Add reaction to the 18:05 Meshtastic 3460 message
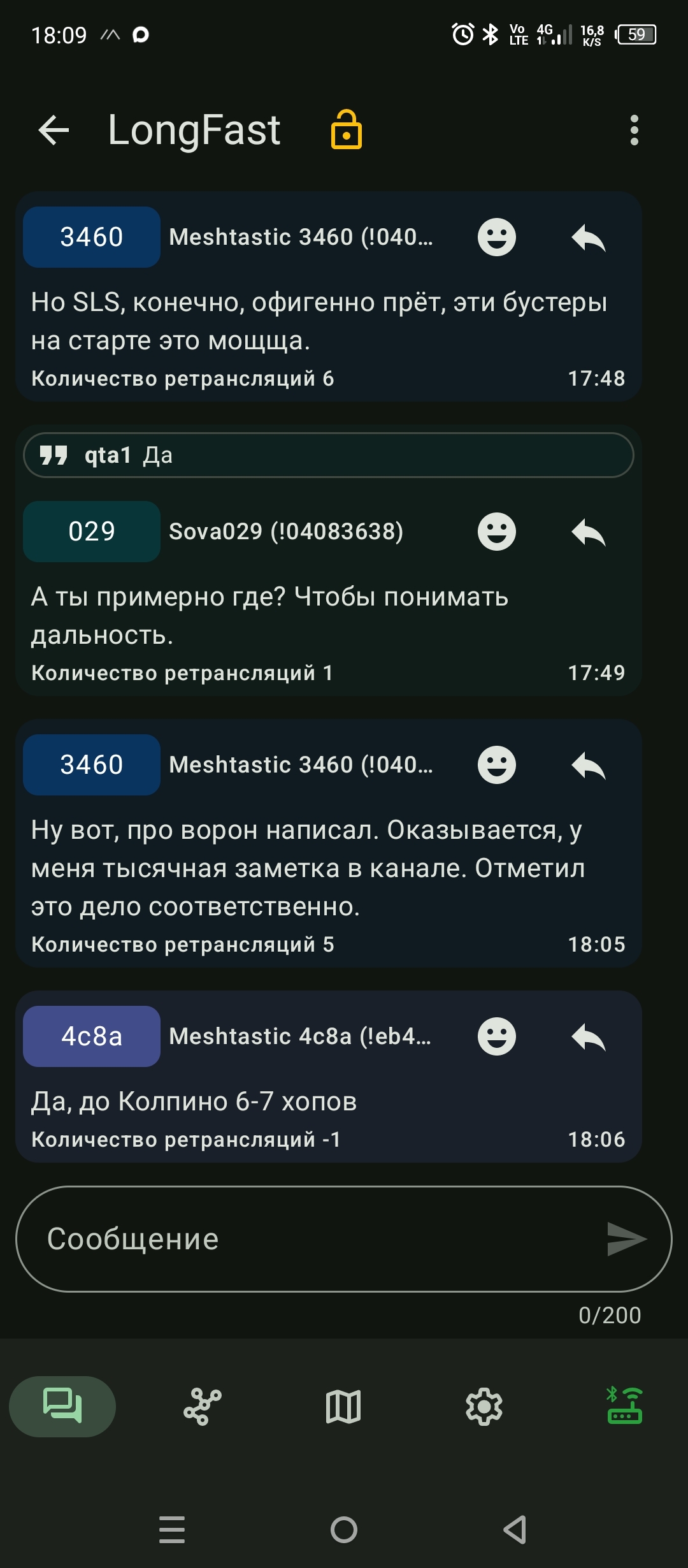The height and width of the screenshot is (1568, 688). point(496,765)
